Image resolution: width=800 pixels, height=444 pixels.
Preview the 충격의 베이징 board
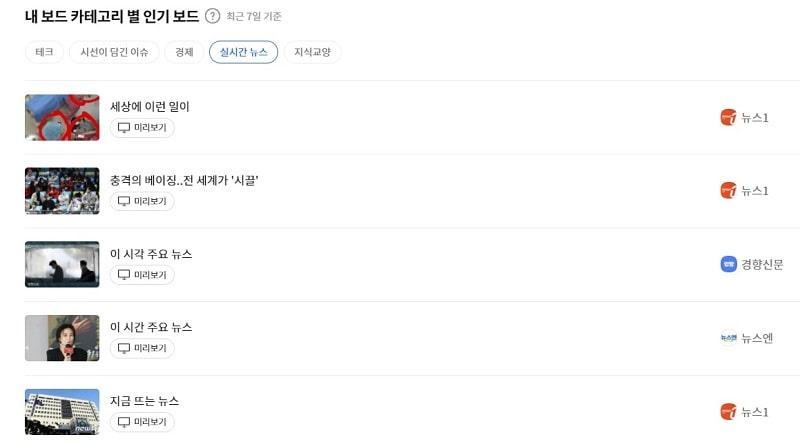pyautogui.click(x=142, y=201)
